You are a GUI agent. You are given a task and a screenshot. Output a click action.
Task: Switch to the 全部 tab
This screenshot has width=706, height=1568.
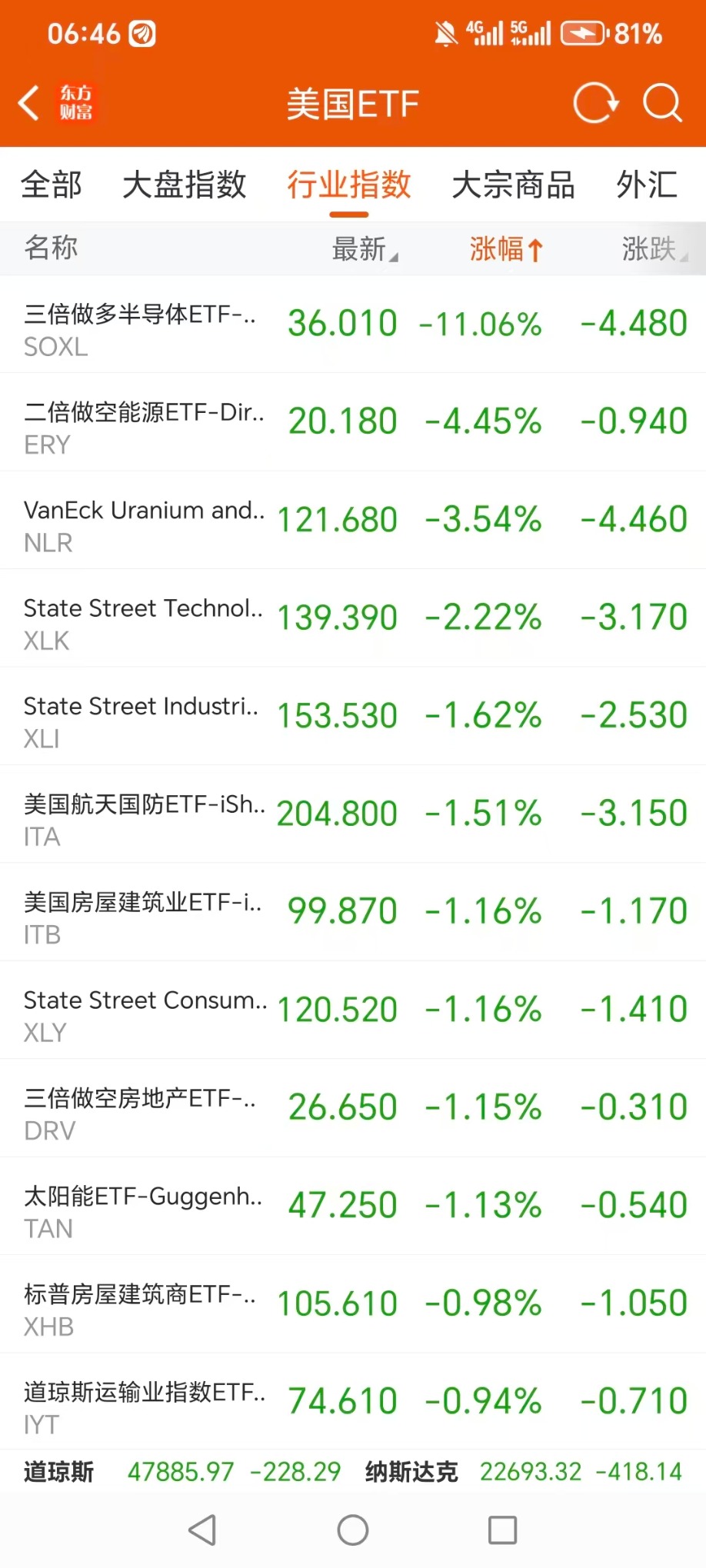[52, 185]
